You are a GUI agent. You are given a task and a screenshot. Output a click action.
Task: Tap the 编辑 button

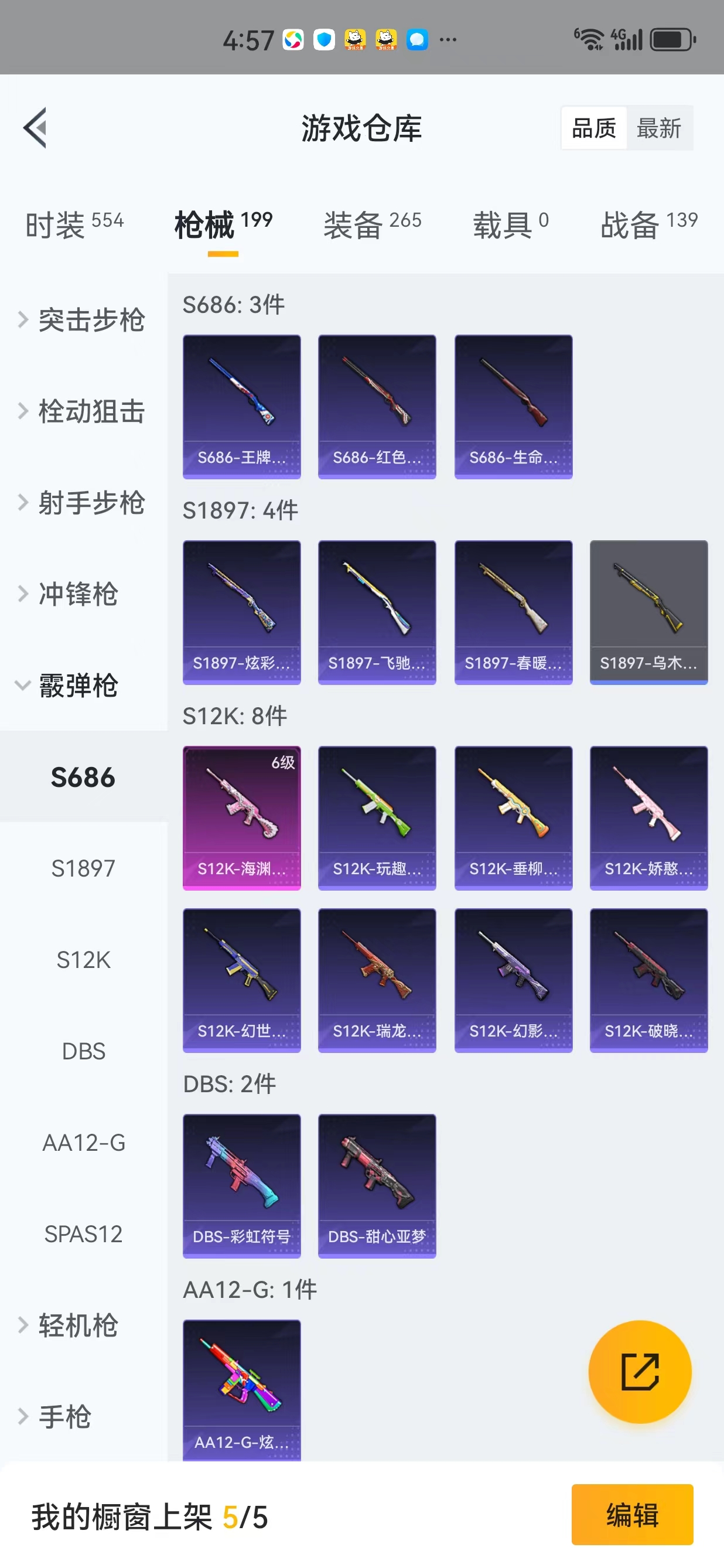[x=632, y=1515]
